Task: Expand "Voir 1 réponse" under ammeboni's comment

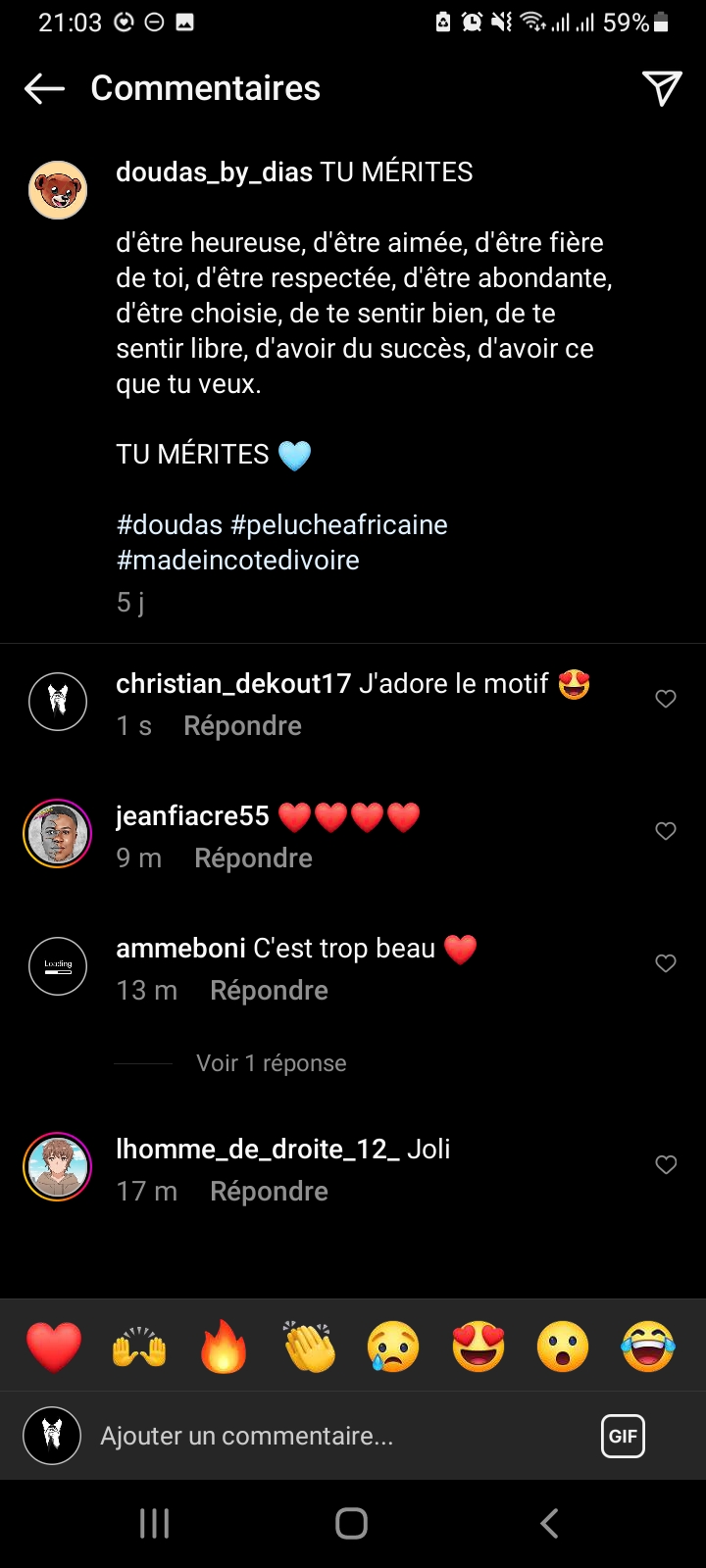Action: [x=271, y=1063]
